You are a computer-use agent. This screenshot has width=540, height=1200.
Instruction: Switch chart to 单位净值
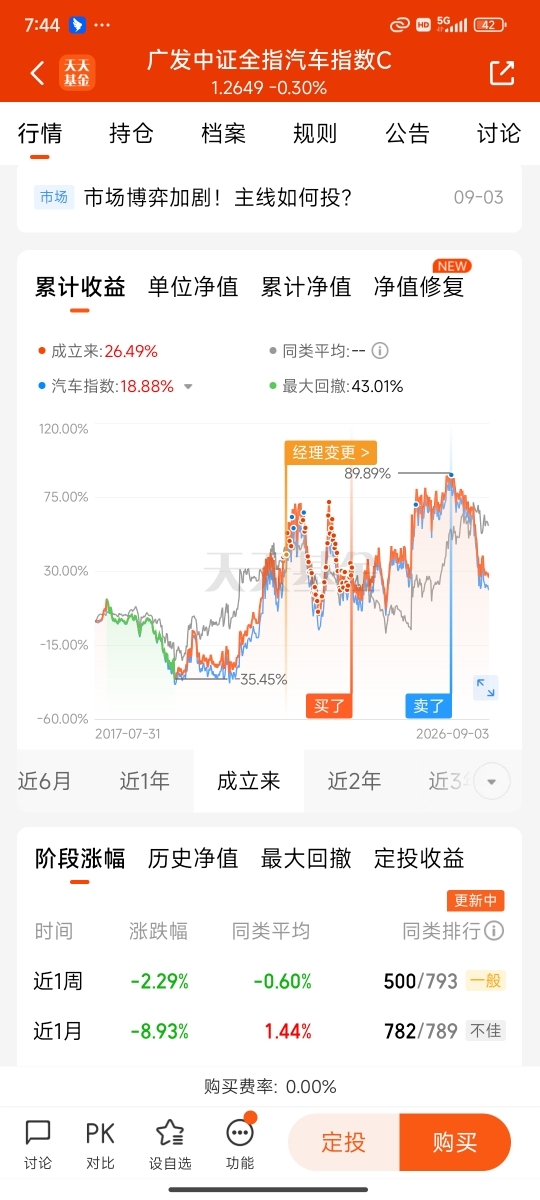(x=193, y=287)
